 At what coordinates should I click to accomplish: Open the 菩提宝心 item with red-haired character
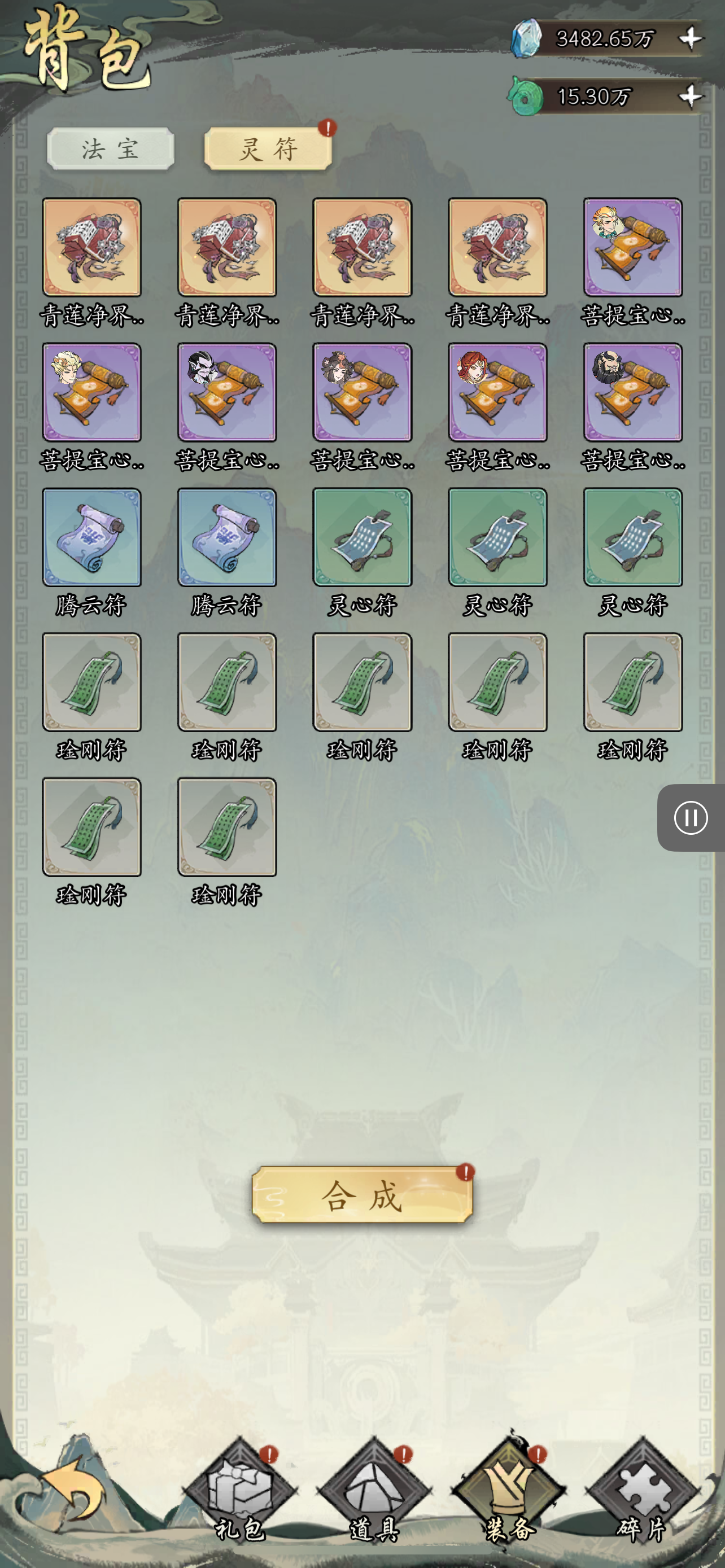click(x=497, y=392)
